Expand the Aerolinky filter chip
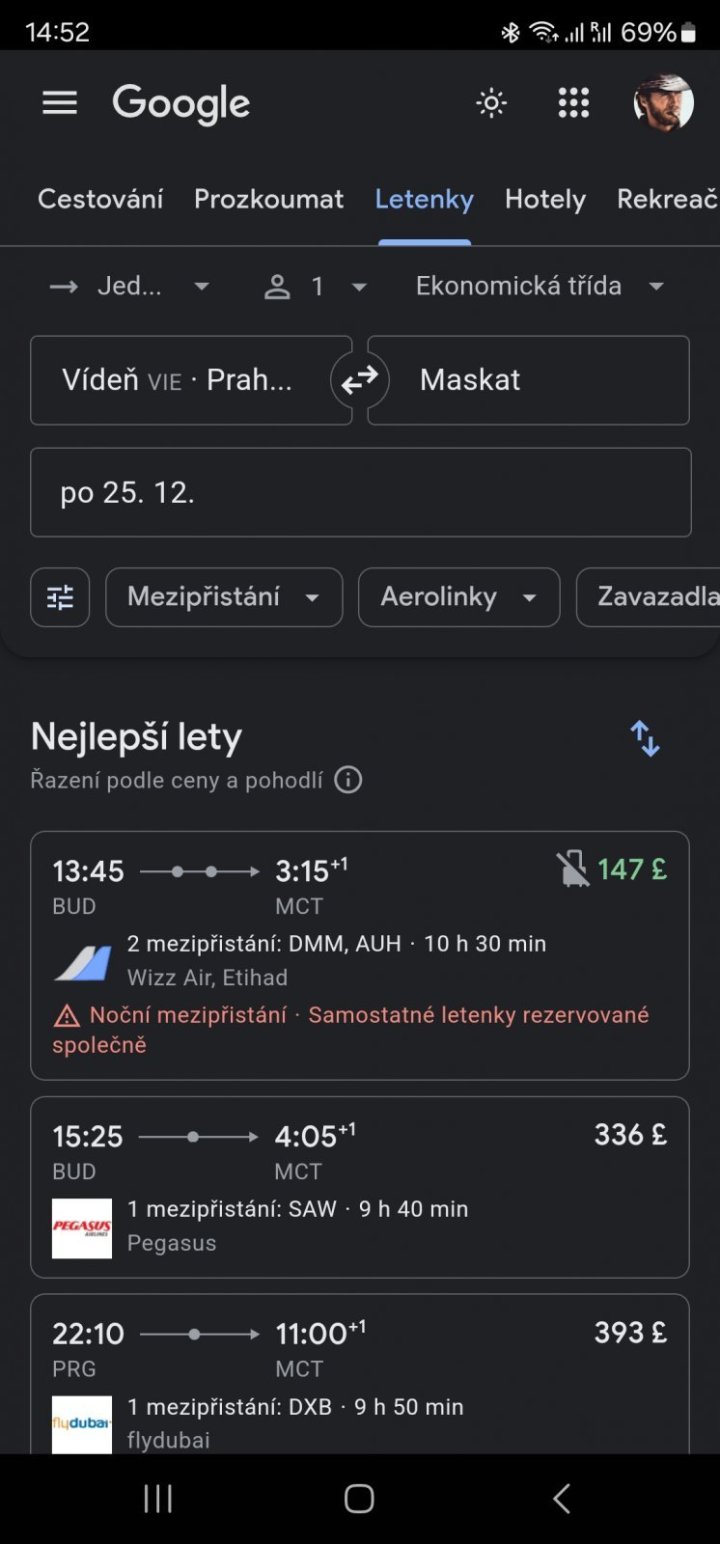 (458, 597)
